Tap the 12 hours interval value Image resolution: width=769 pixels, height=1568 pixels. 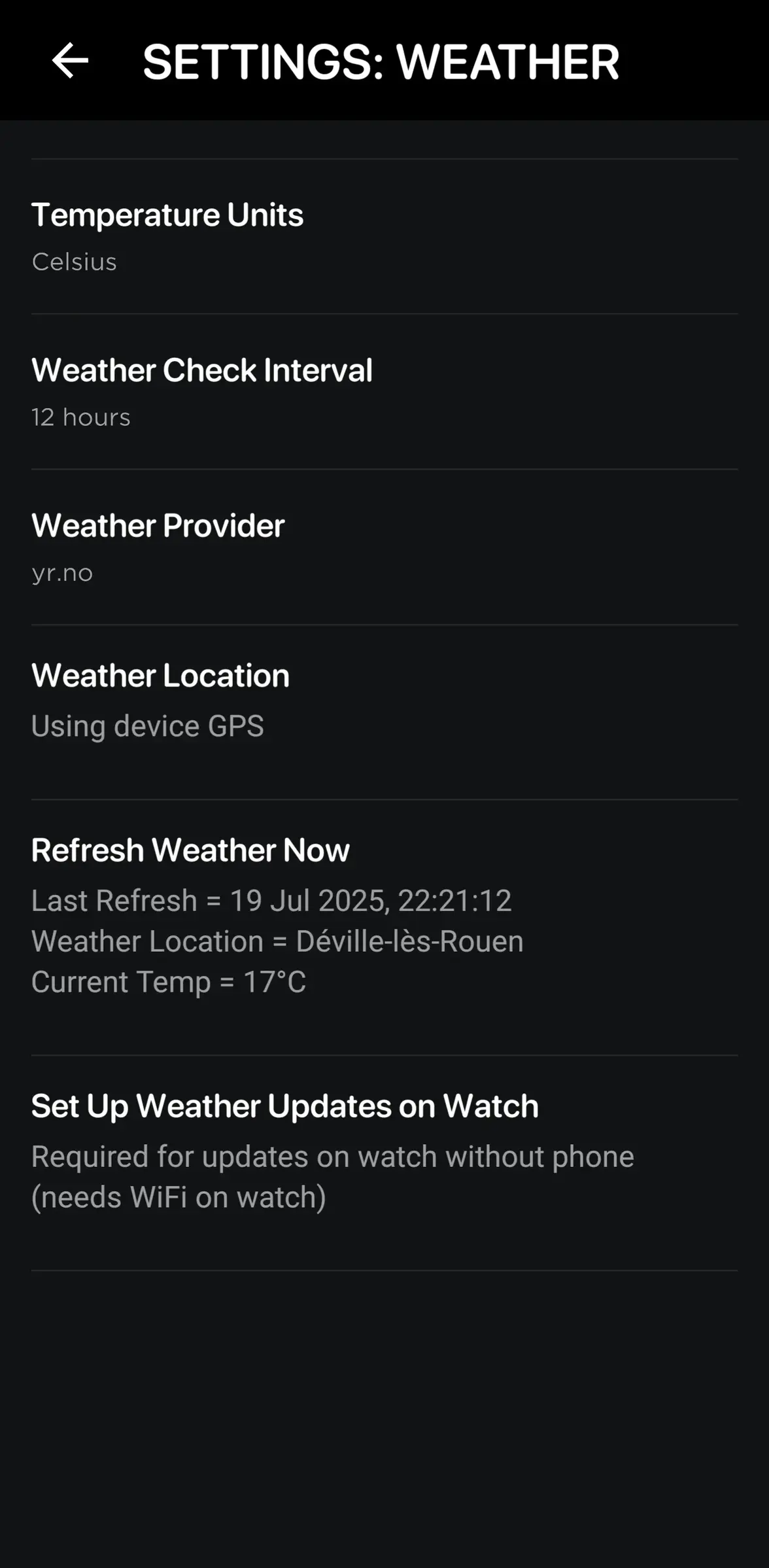click(x=81, y=417)
